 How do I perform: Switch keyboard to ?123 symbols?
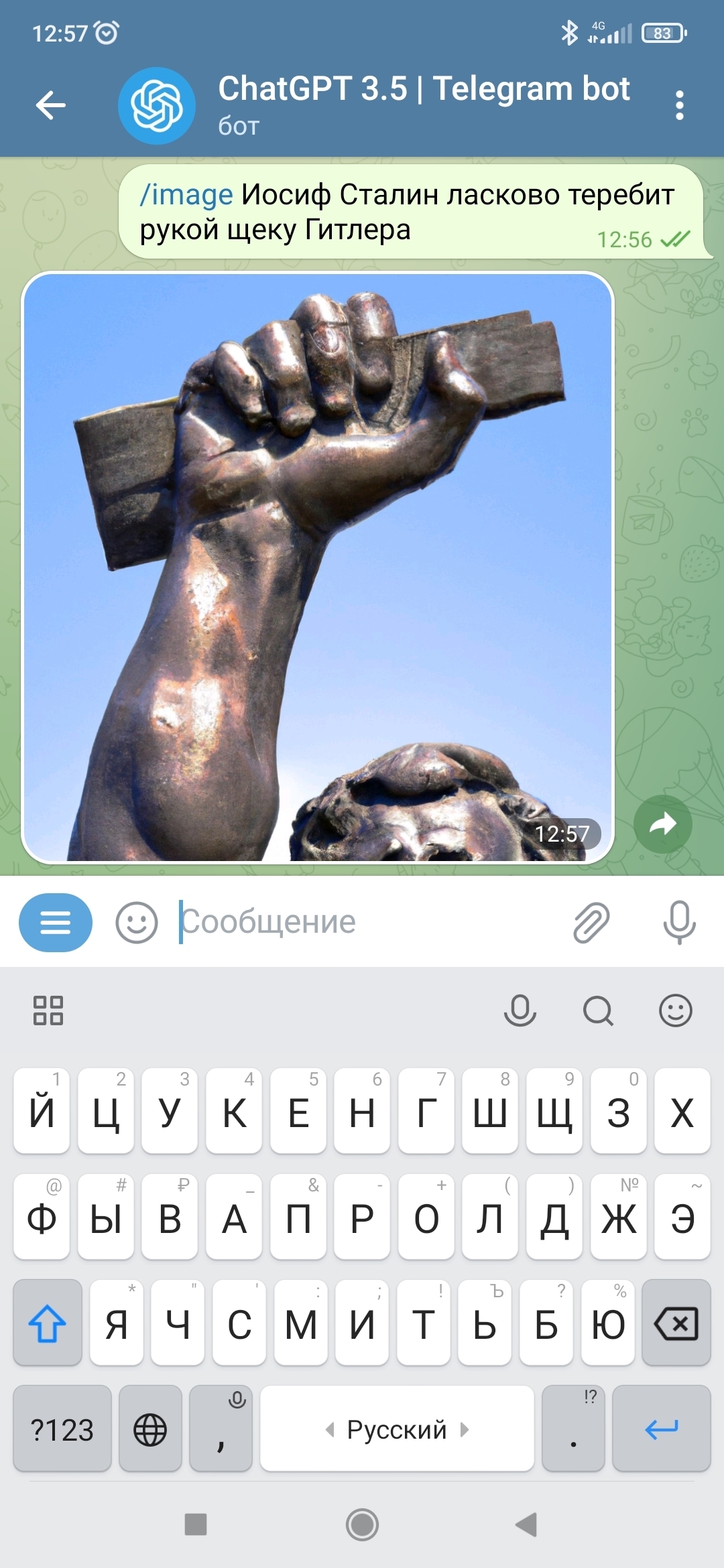[62, 1429]
